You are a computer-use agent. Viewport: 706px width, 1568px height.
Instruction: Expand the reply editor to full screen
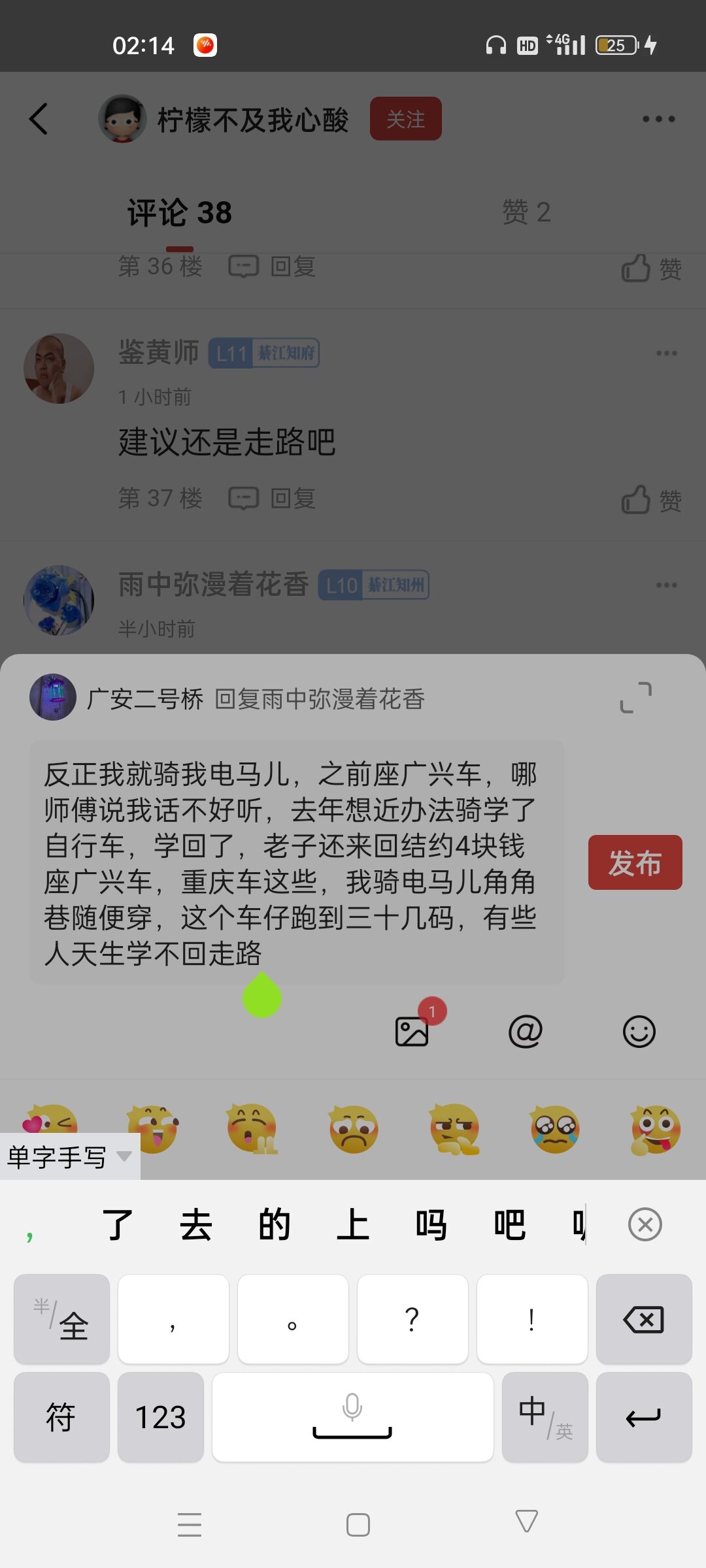pos(635,698)
